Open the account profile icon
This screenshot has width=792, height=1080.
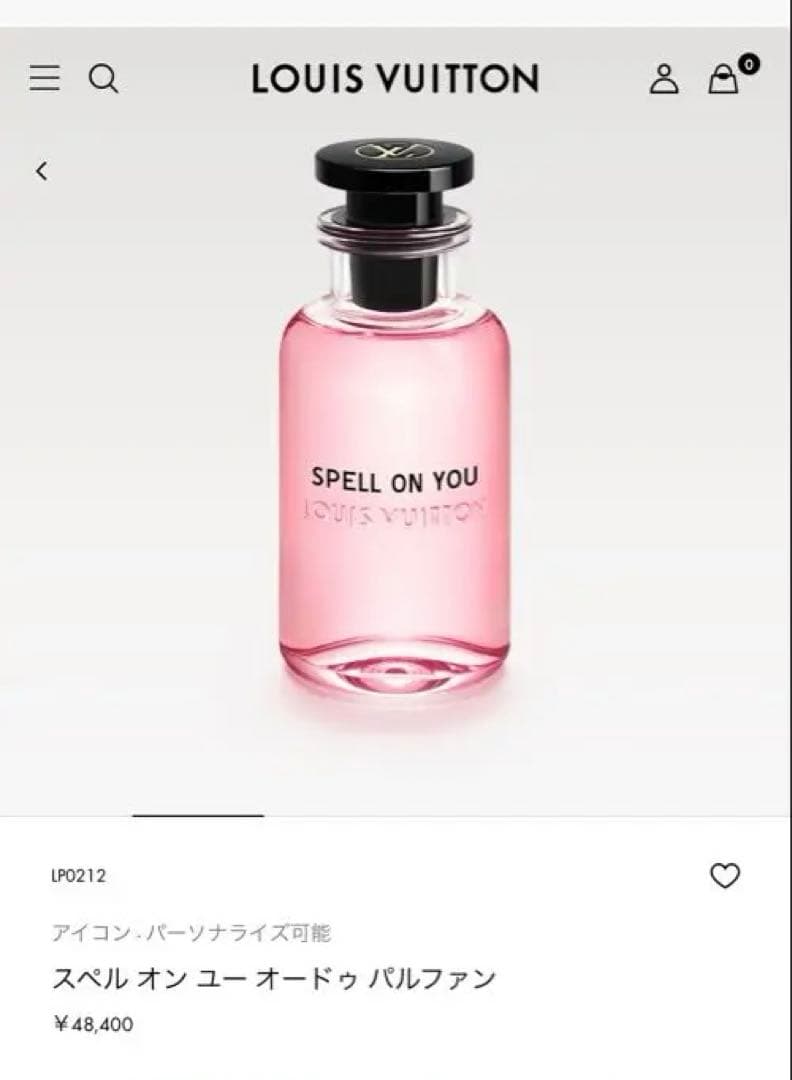(x=664, y=78)
